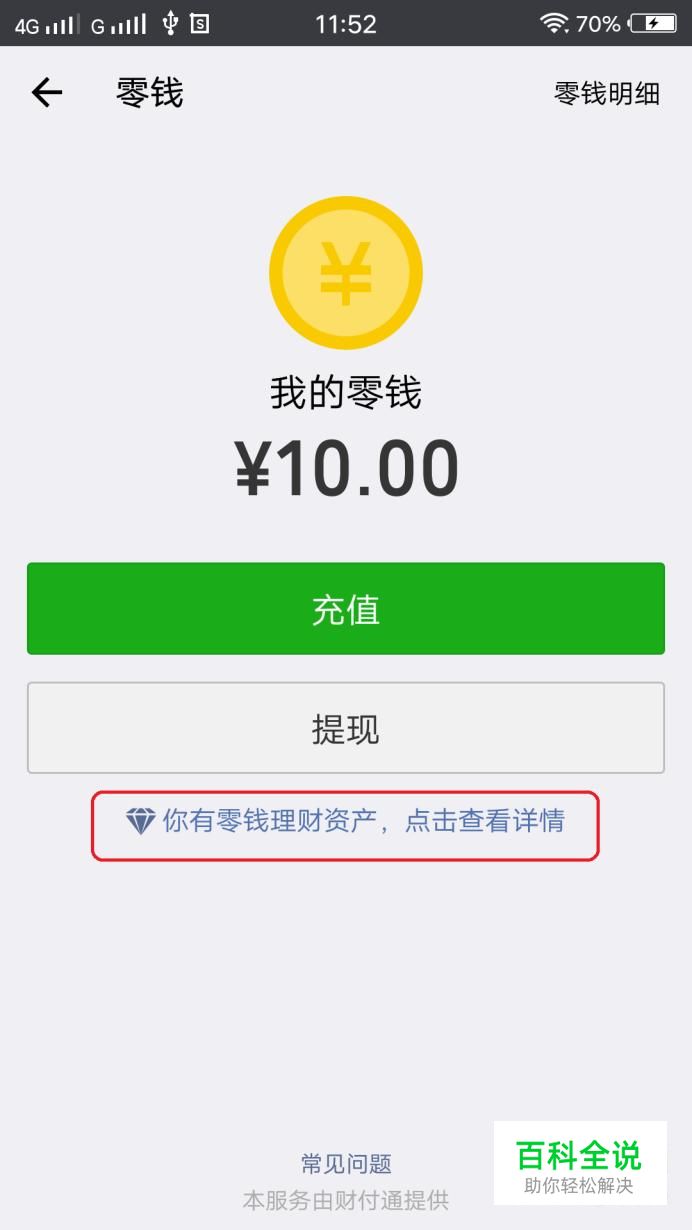Image resolution: width=692 pixels, height=1230 pixels.
Task: Go back using the arrow icon
Action: tap(47, 93)
